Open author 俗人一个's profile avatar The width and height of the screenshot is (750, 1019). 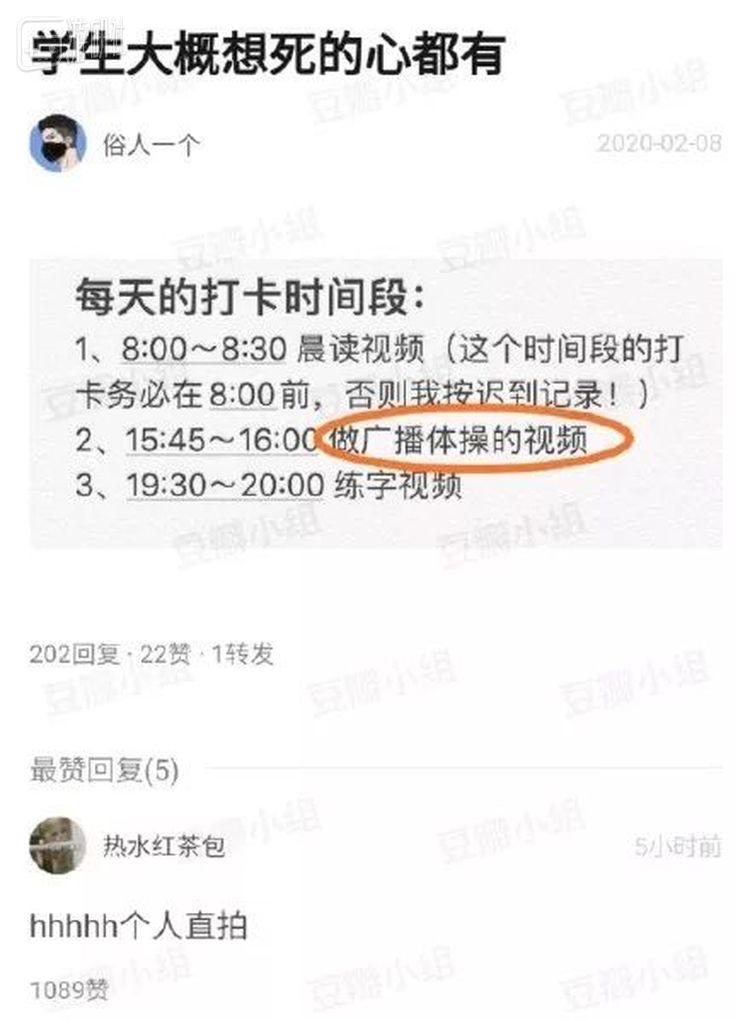tap(57, 143)
